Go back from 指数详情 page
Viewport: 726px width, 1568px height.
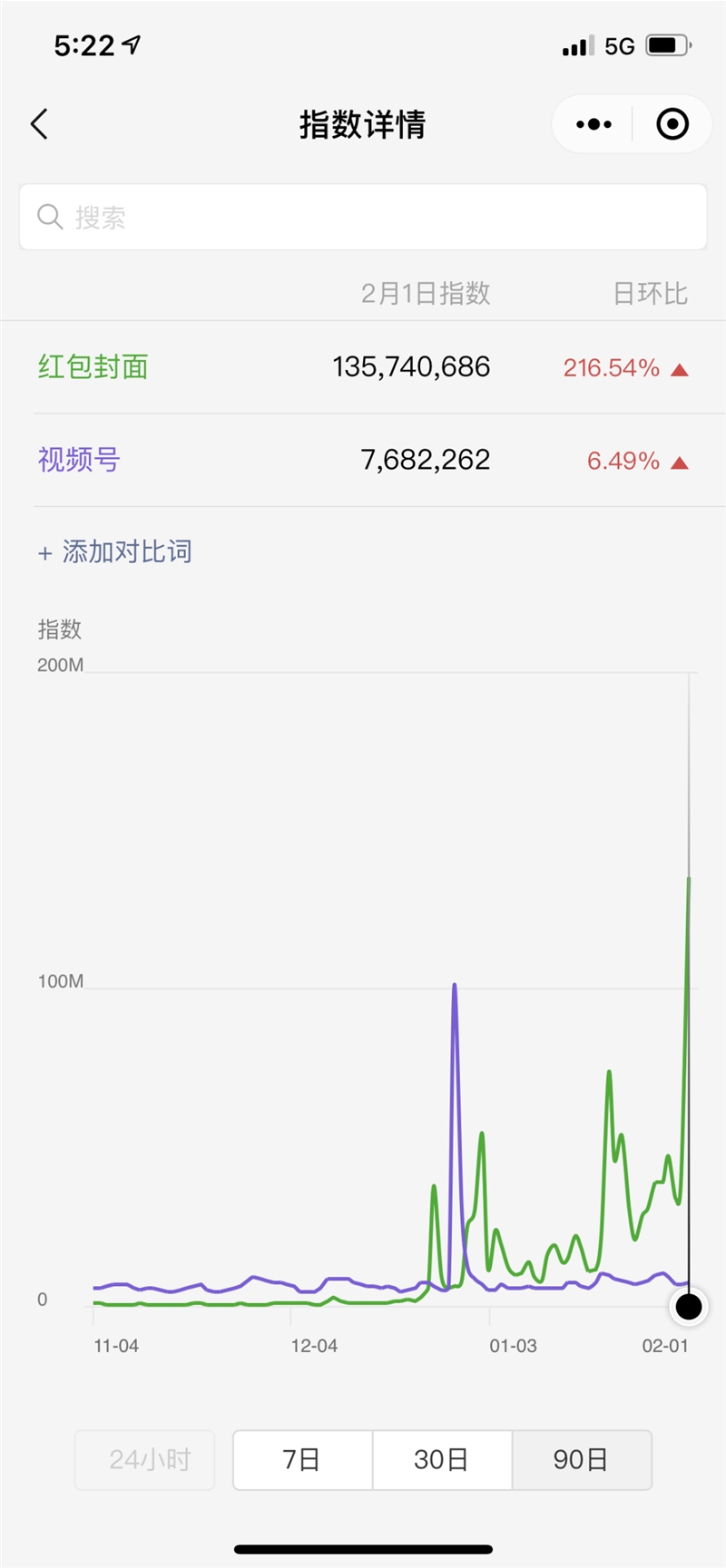[x=39, y=124]
